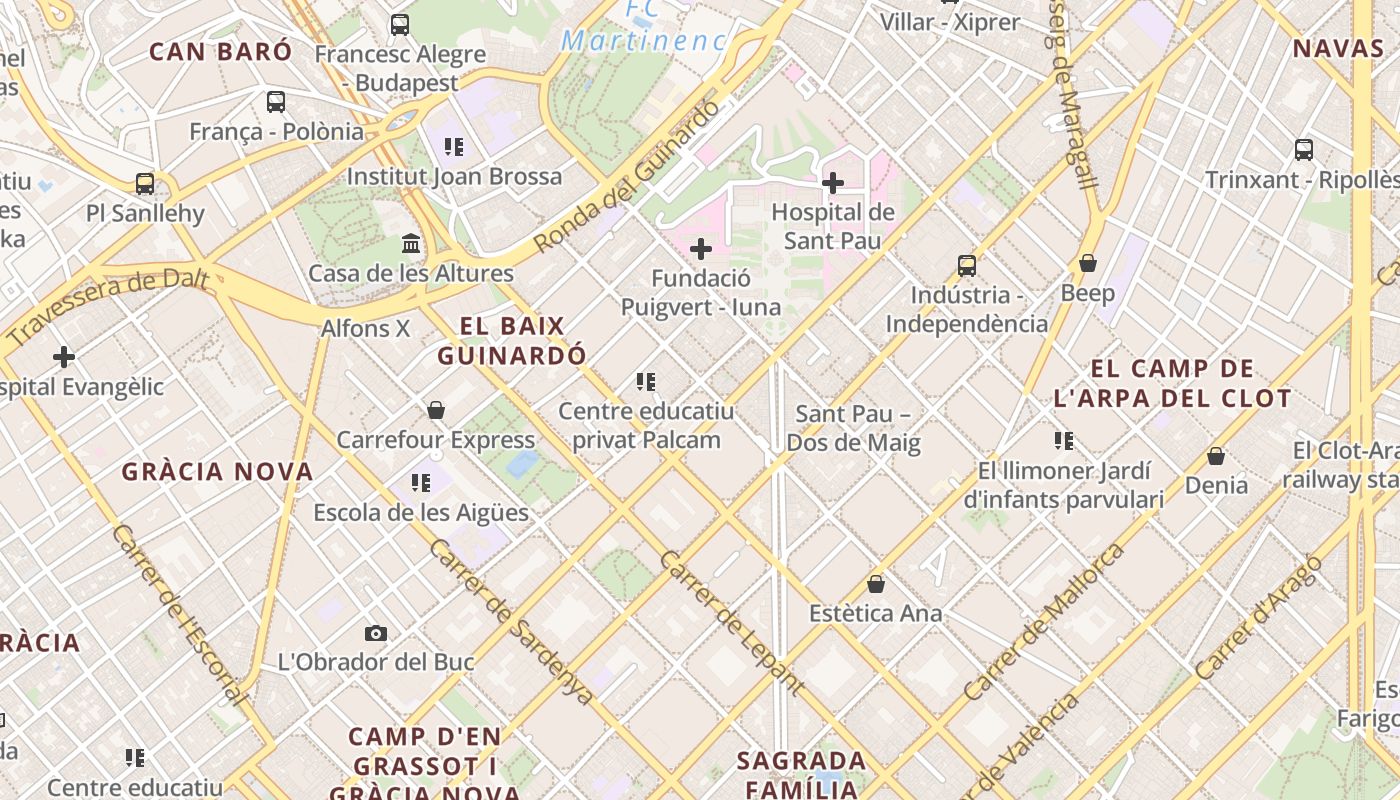Open the França - Polònia bus stop
This screenshot has width=1400, height=800.
(x=276, y=102)
